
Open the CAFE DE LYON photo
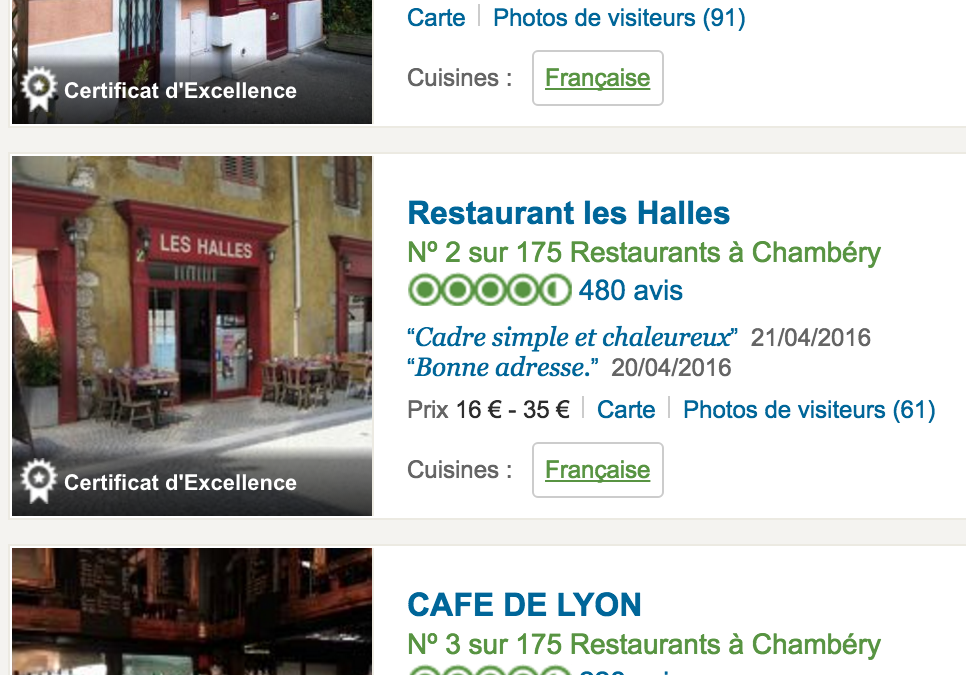tap(191, 612)
